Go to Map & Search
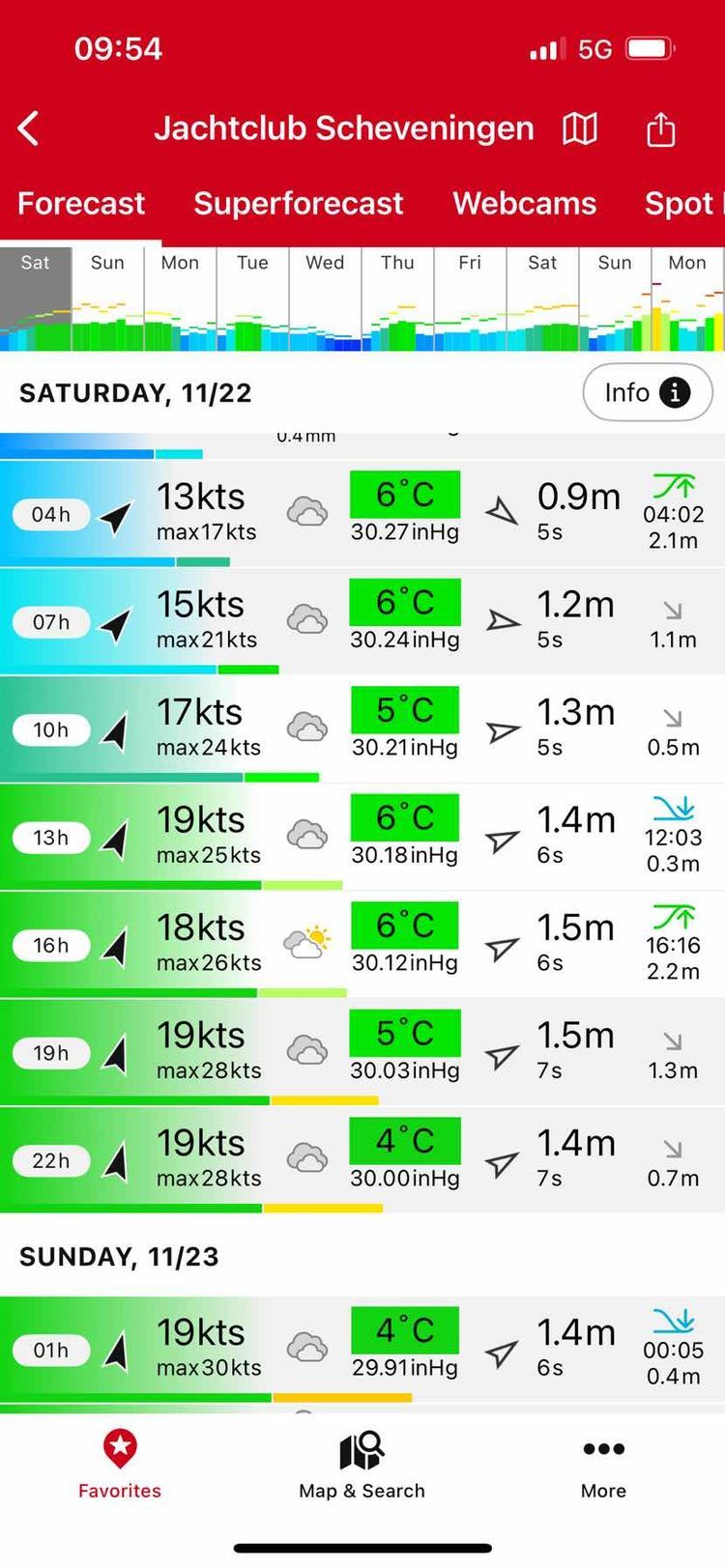This screenshot has width=725, height=1568. [362, 1464]
